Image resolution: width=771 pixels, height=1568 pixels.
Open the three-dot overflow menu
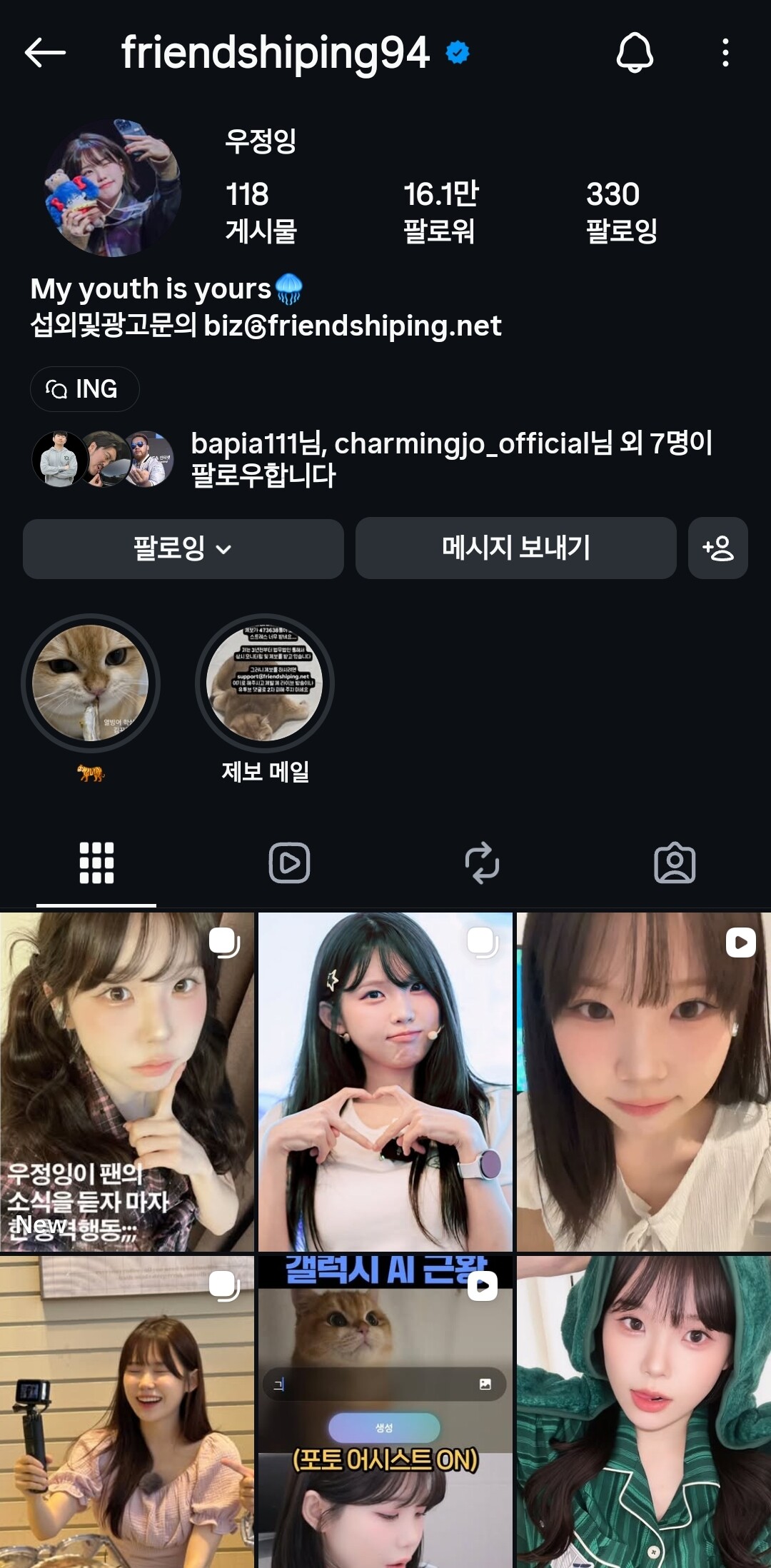coord(725,53)
